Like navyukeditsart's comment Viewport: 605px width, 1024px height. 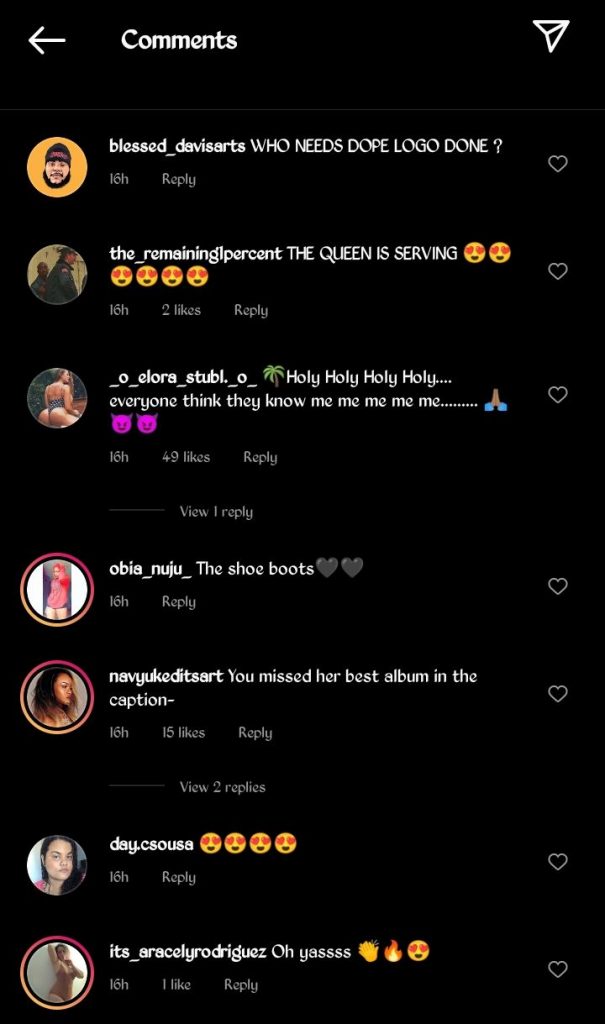pyautogui.click(x=558, y=694)
